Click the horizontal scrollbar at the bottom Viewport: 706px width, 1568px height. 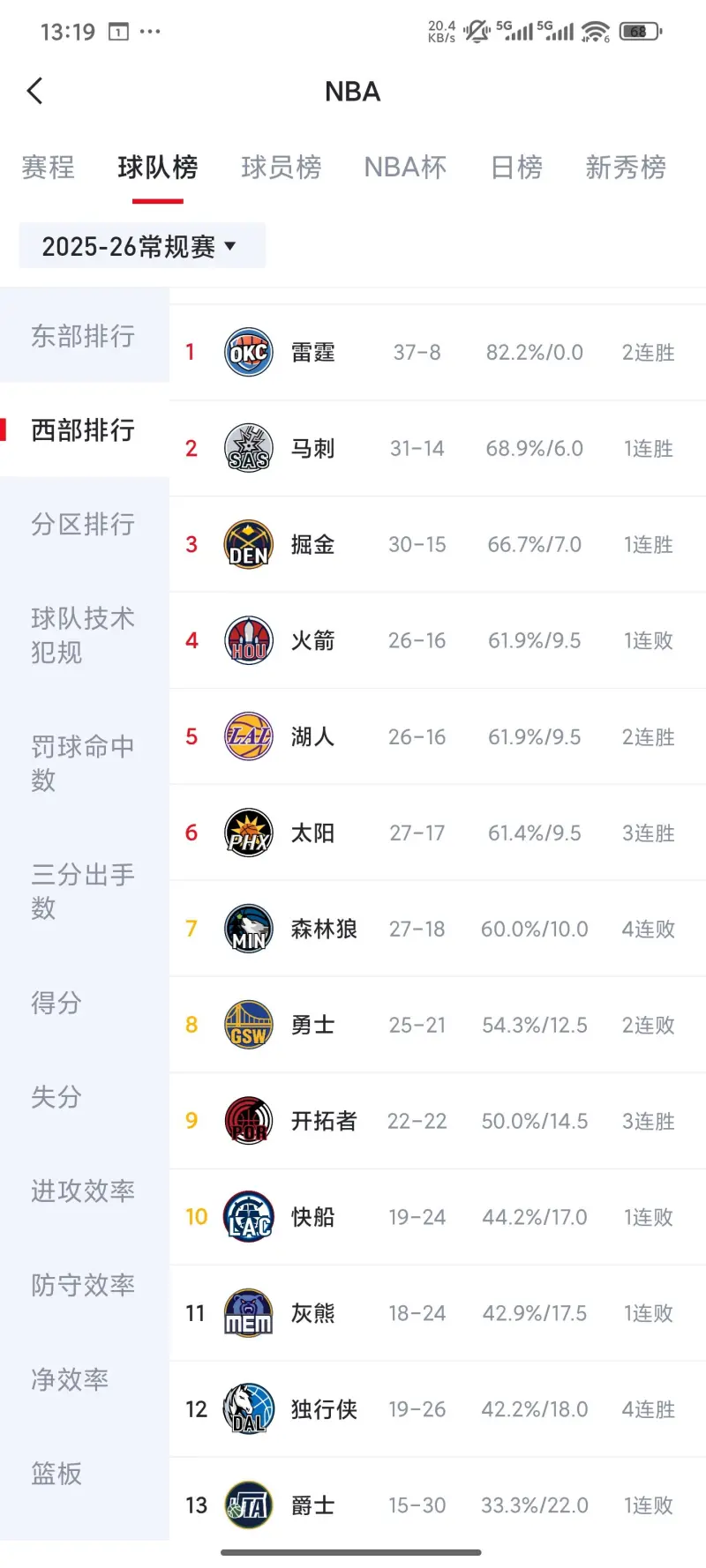pyautogui.click(x=353, y=1550)
